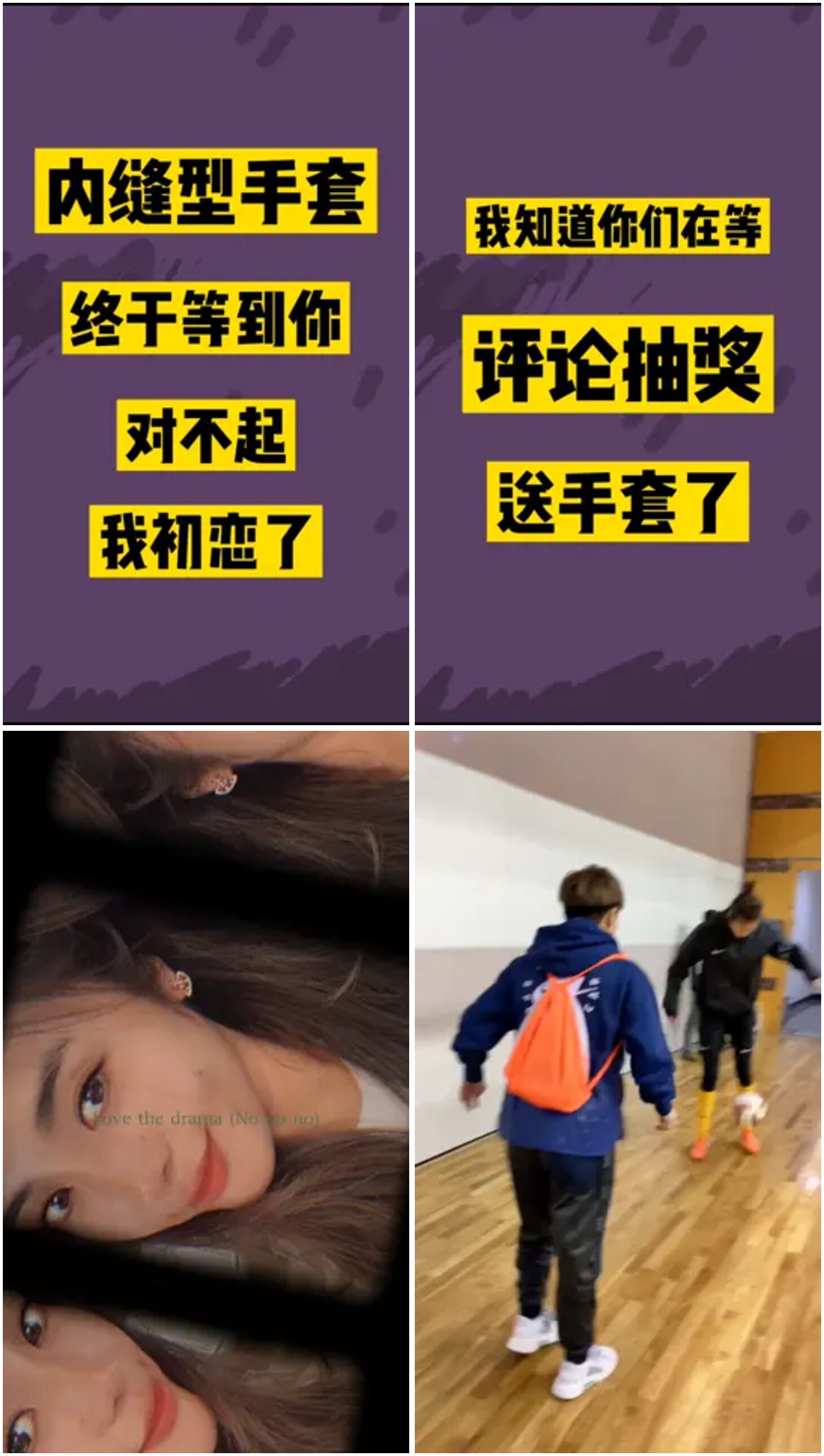Open the 内缝型手套 video tile
This screenshot has height=1456, width=824.
pos(205,364)
